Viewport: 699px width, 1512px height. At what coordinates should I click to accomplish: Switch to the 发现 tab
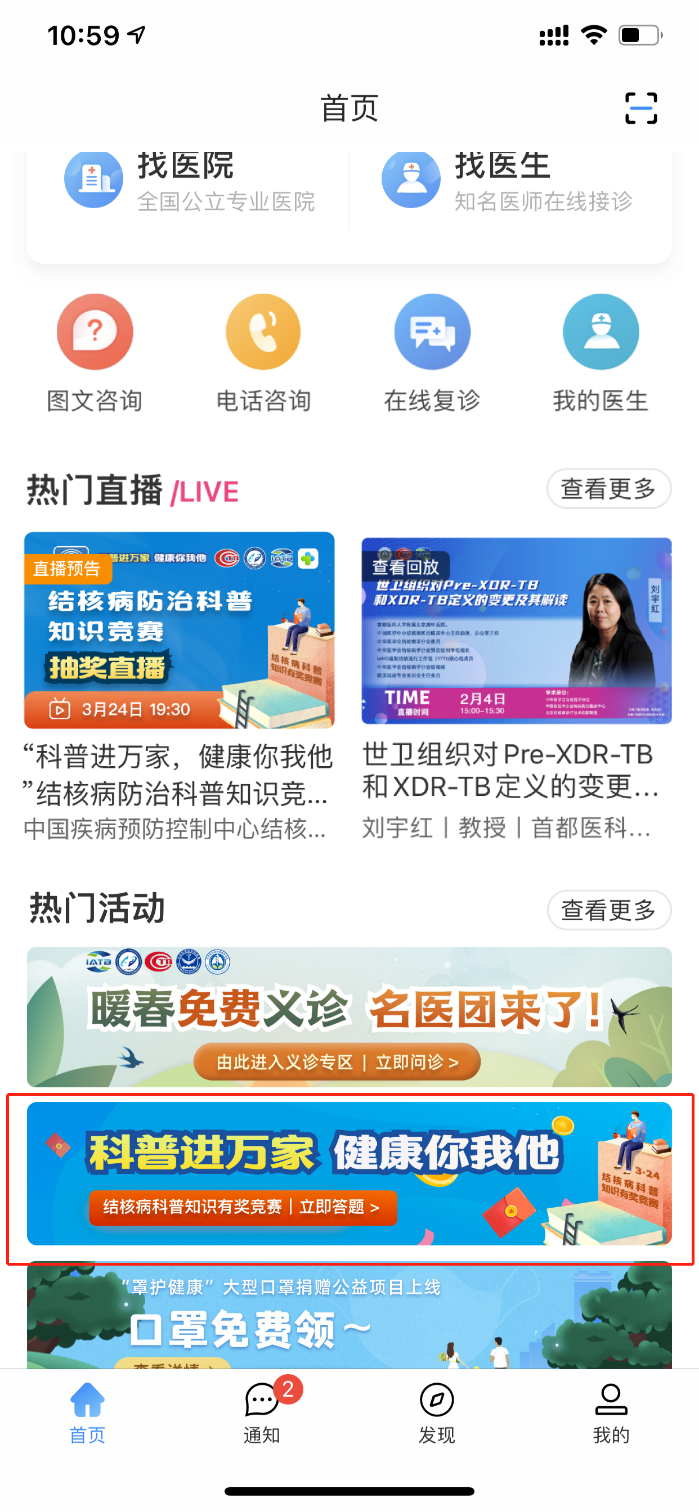pos(437,1413)
